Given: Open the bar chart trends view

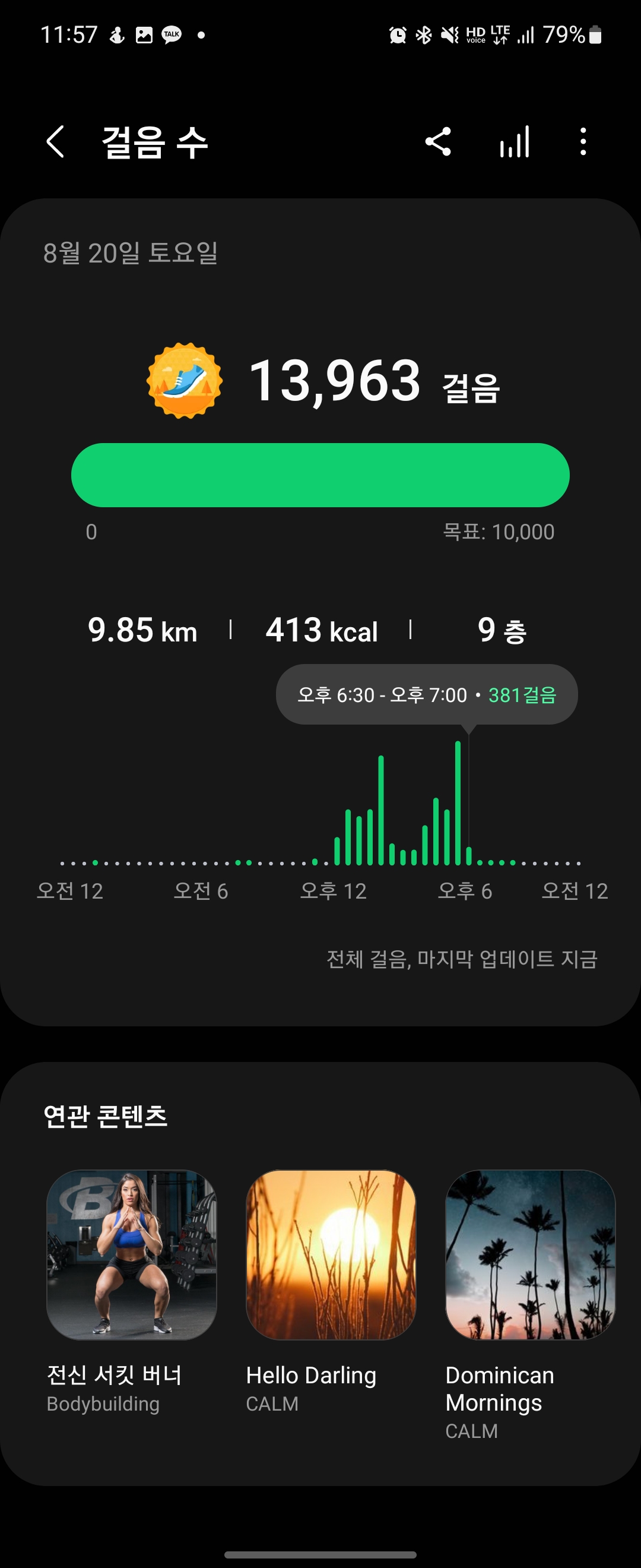Looking at the screenshot, I should click(514, 142).
